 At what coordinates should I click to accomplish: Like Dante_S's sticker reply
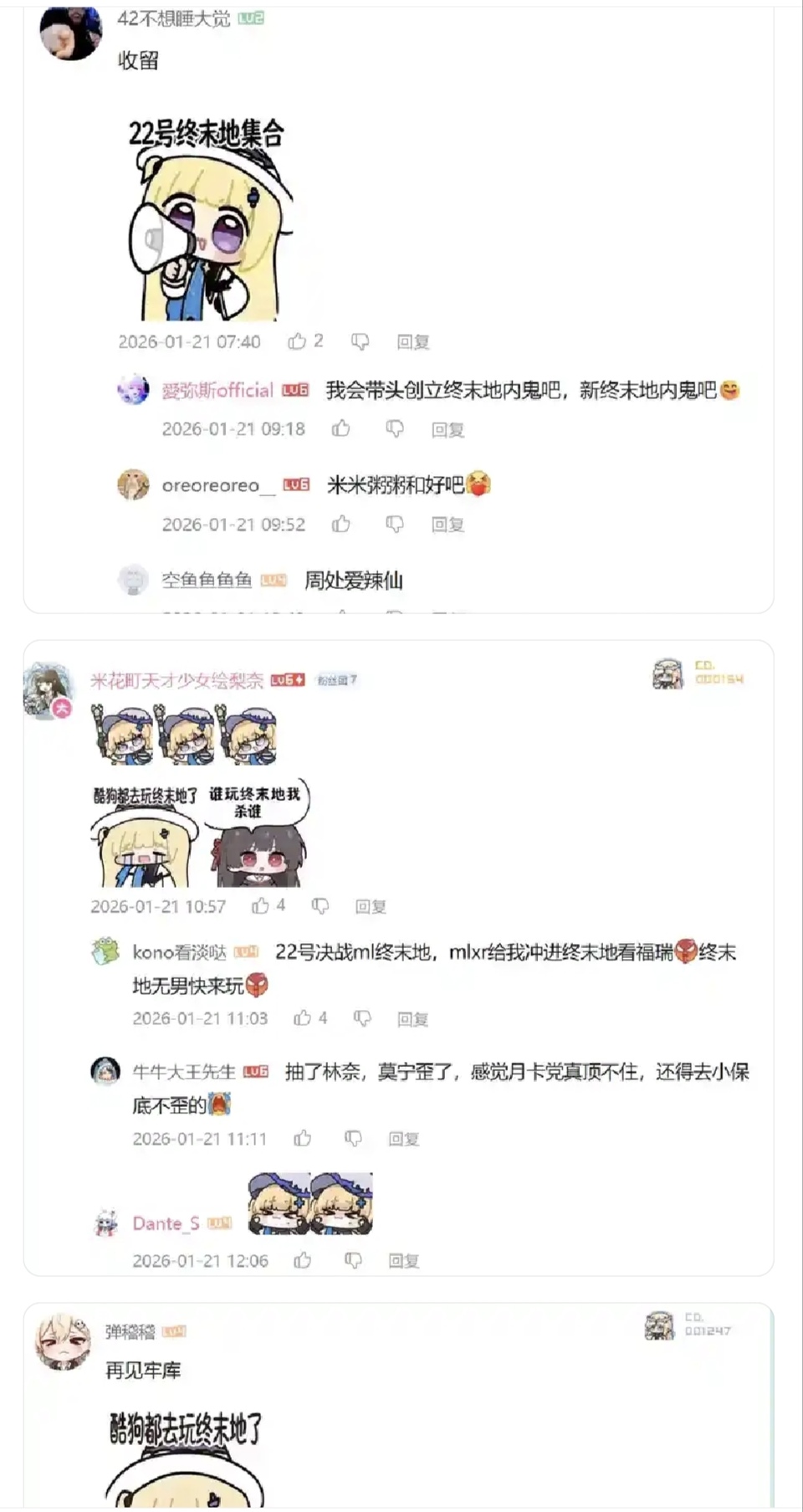(303, 1260)
